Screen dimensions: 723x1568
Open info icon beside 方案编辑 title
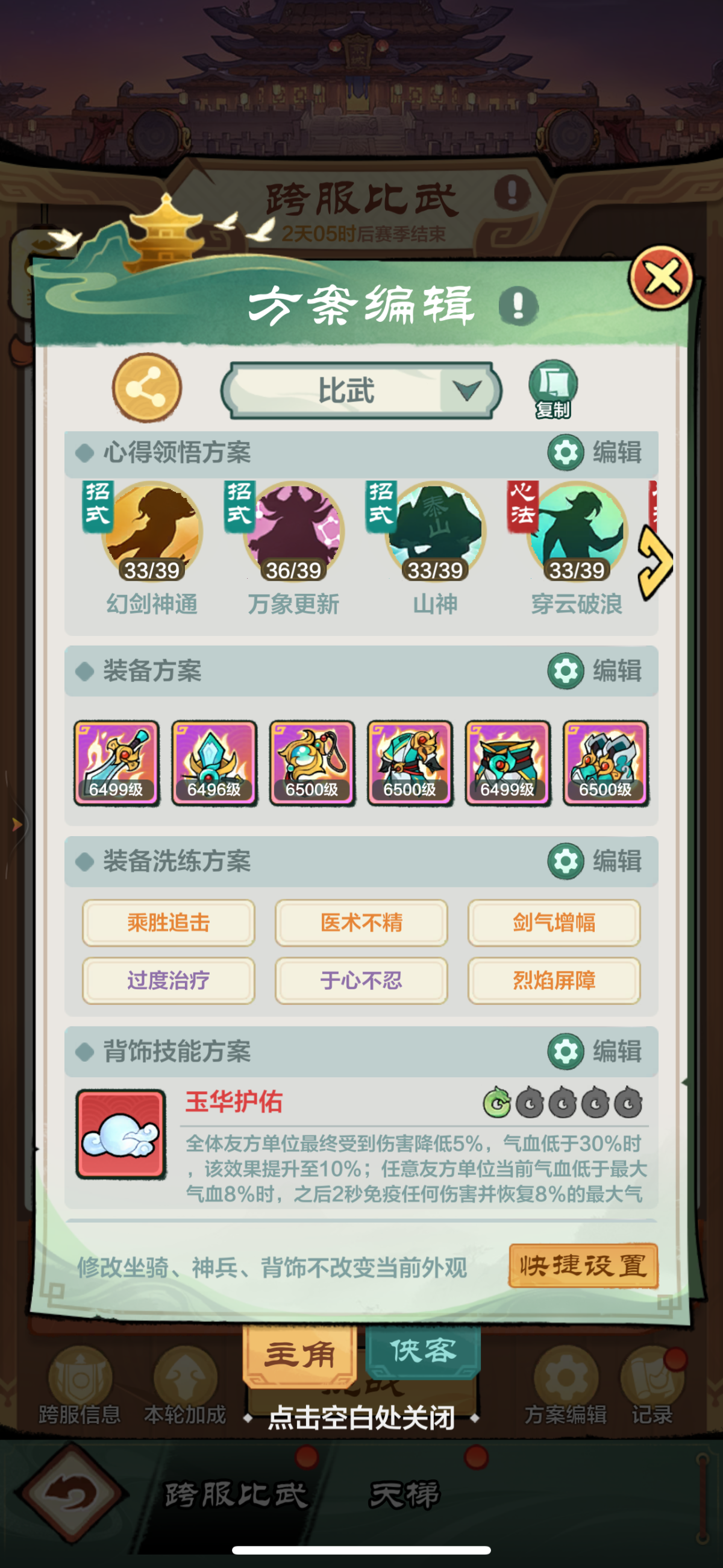518,305
